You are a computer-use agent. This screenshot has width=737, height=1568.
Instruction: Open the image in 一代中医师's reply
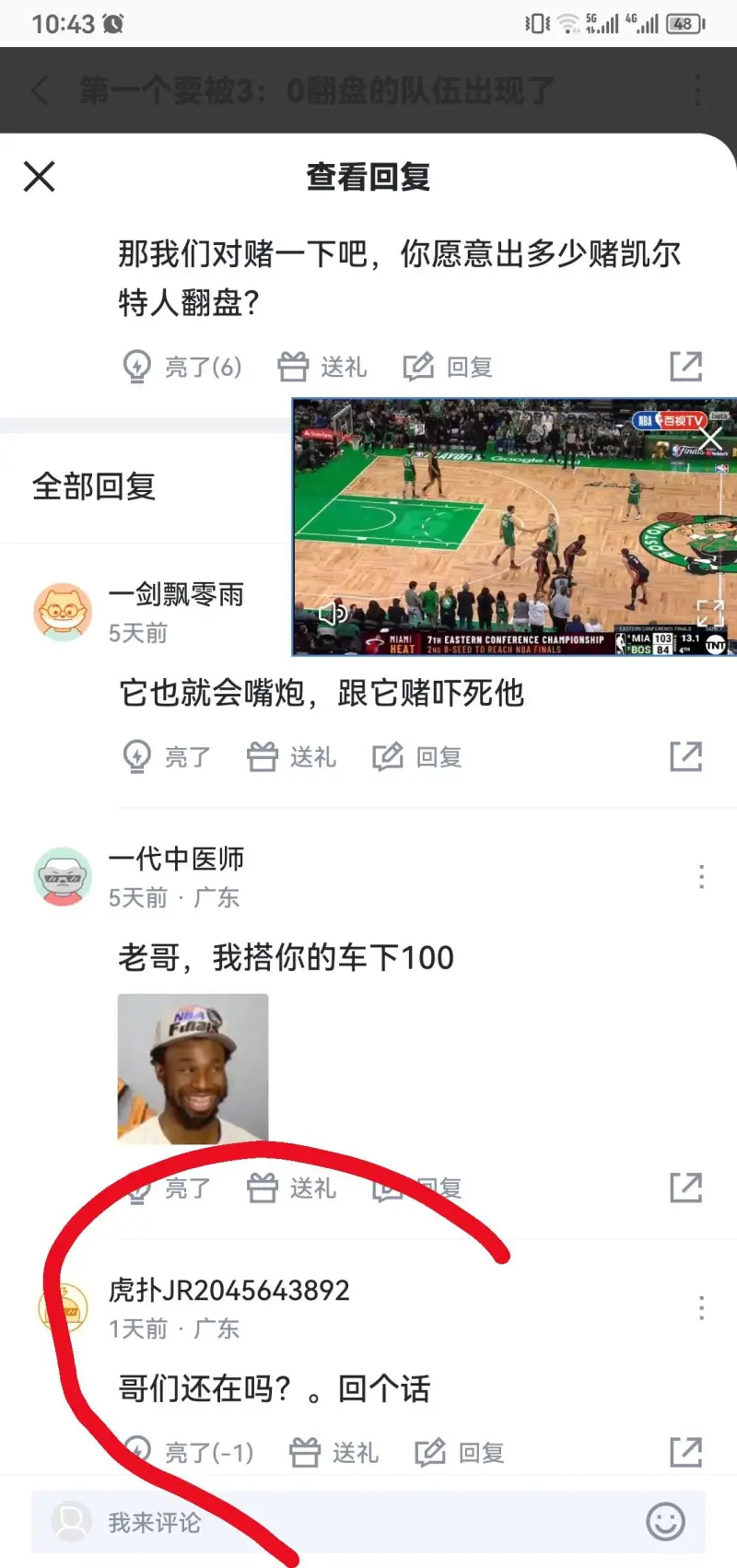point(193,1069)
